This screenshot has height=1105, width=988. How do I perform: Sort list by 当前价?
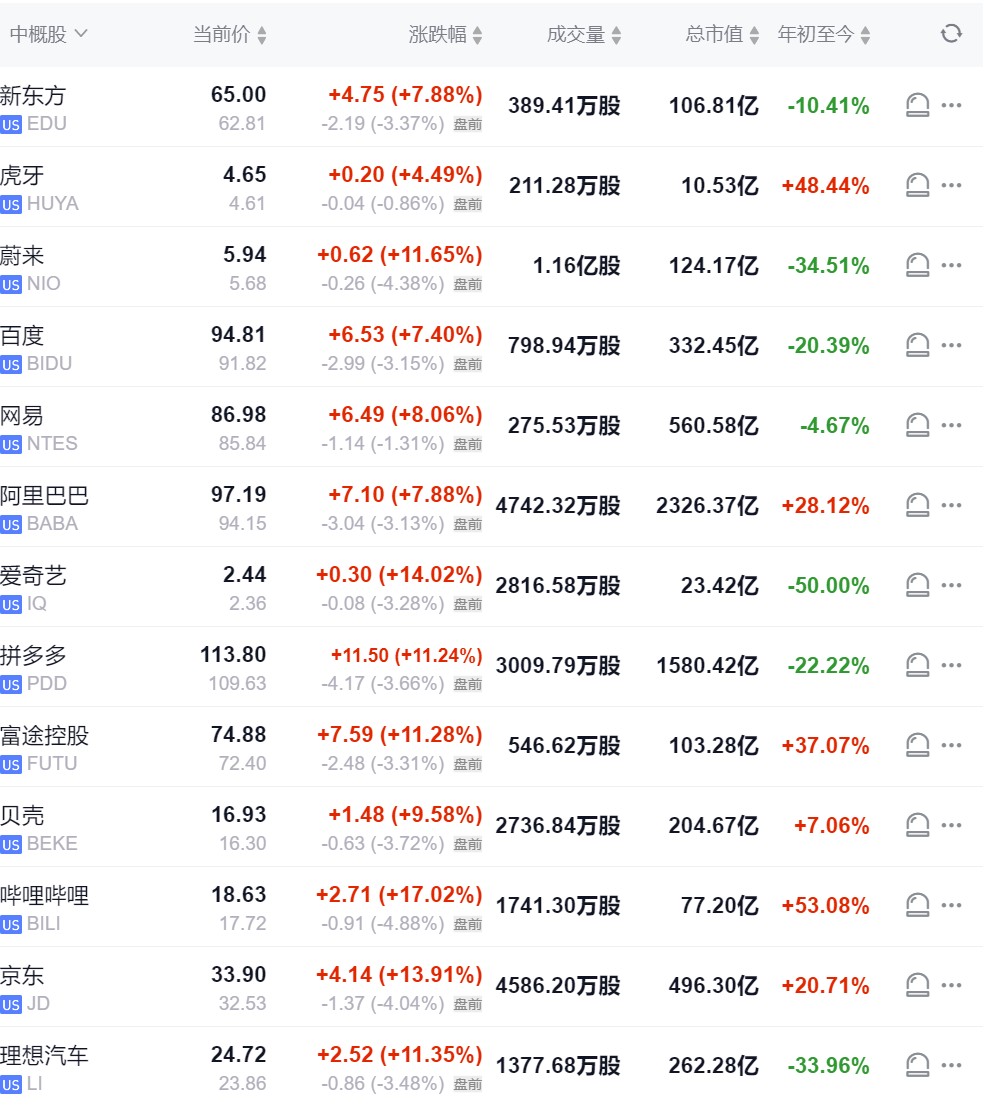(230, 35)
